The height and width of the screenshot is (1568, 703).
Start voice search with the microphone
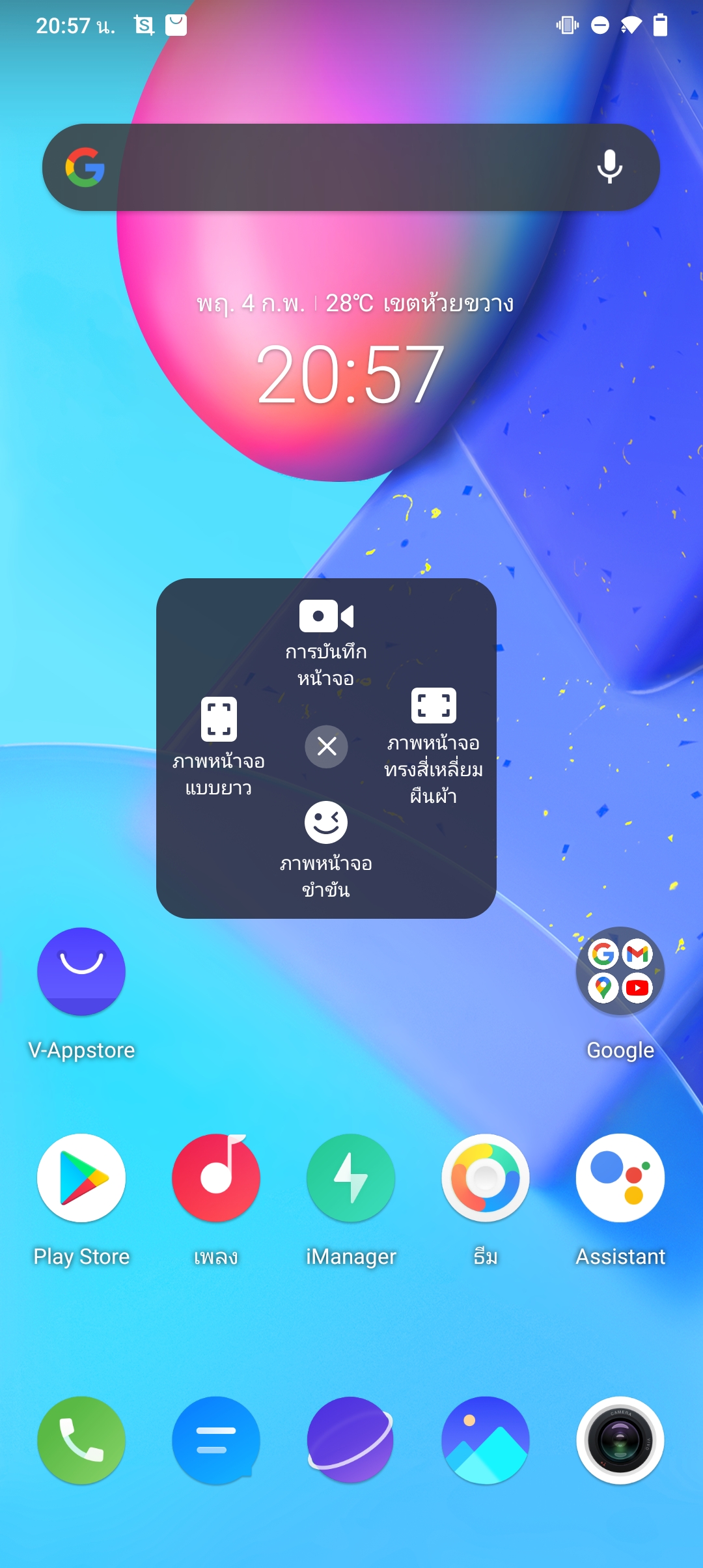[610, 167]
